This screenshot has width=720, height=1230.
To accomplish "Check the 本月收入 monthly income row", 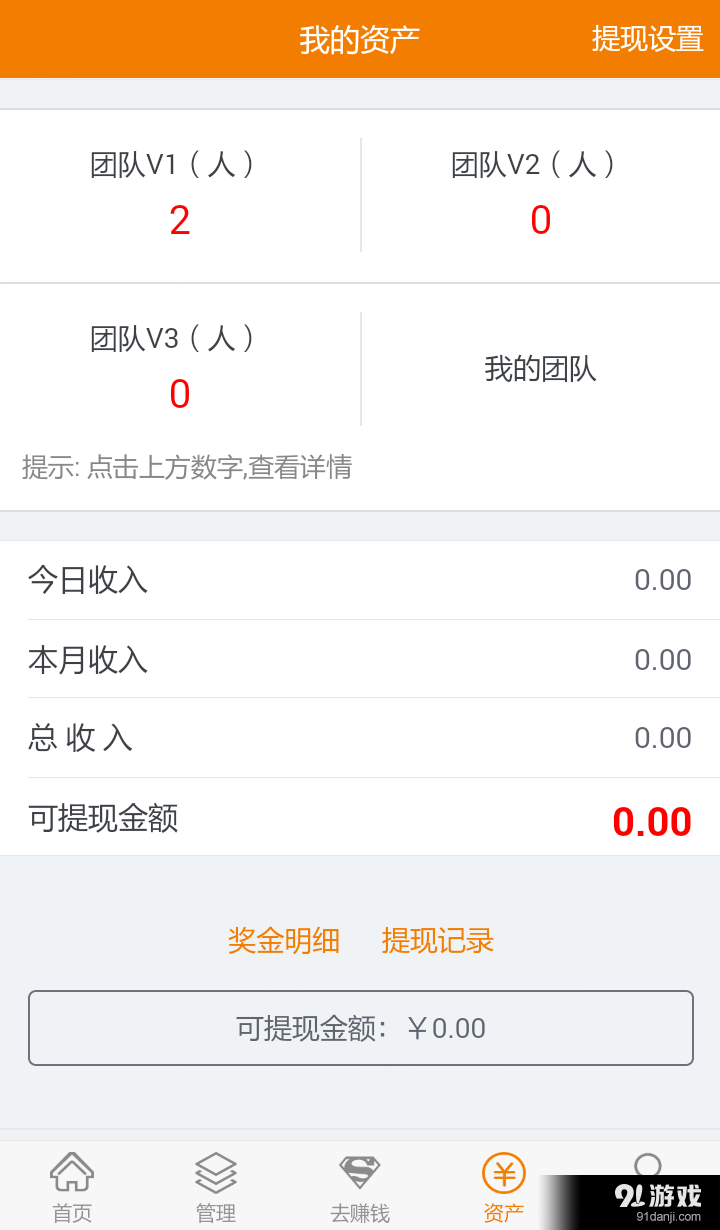I will [360, 659].
